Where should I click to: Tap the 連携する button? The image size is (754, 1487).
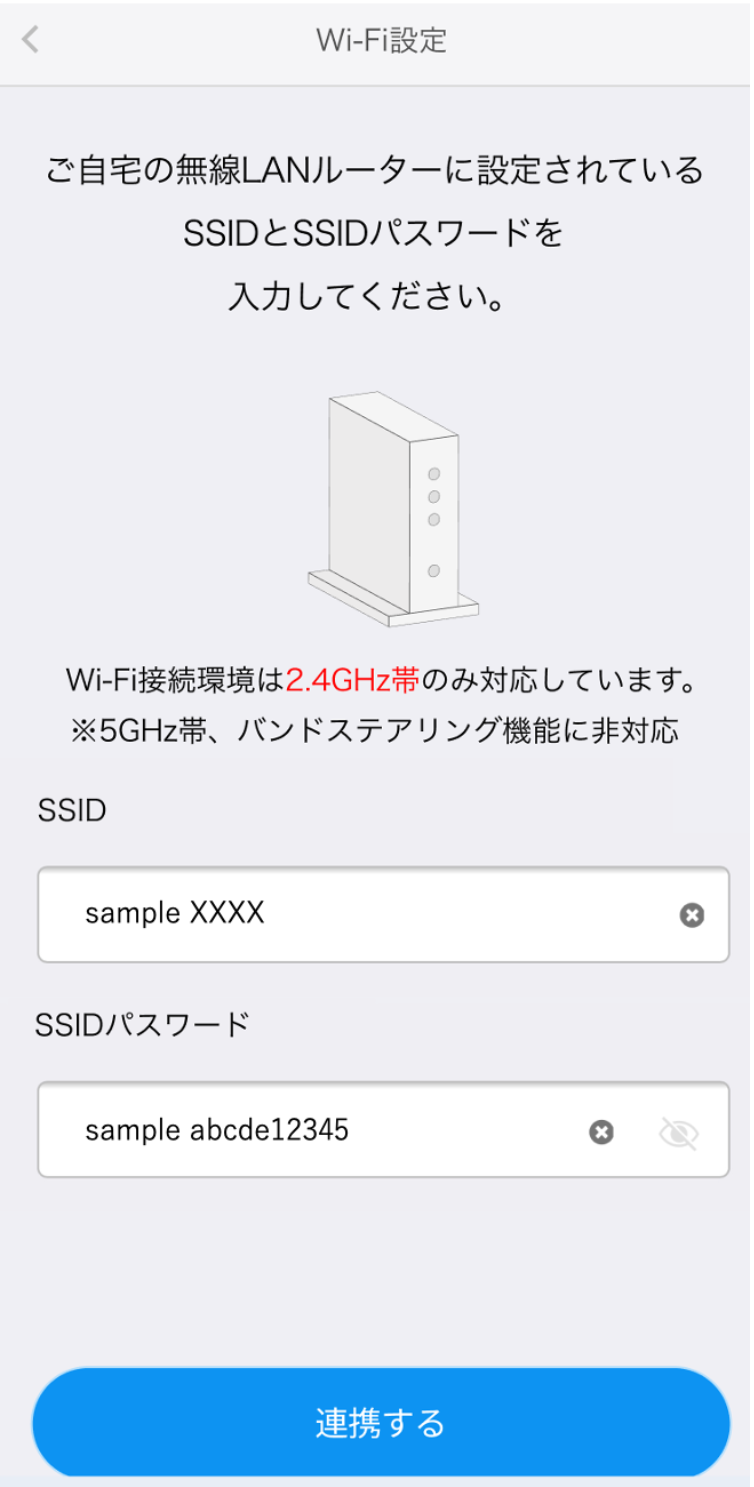[380, 1422]
